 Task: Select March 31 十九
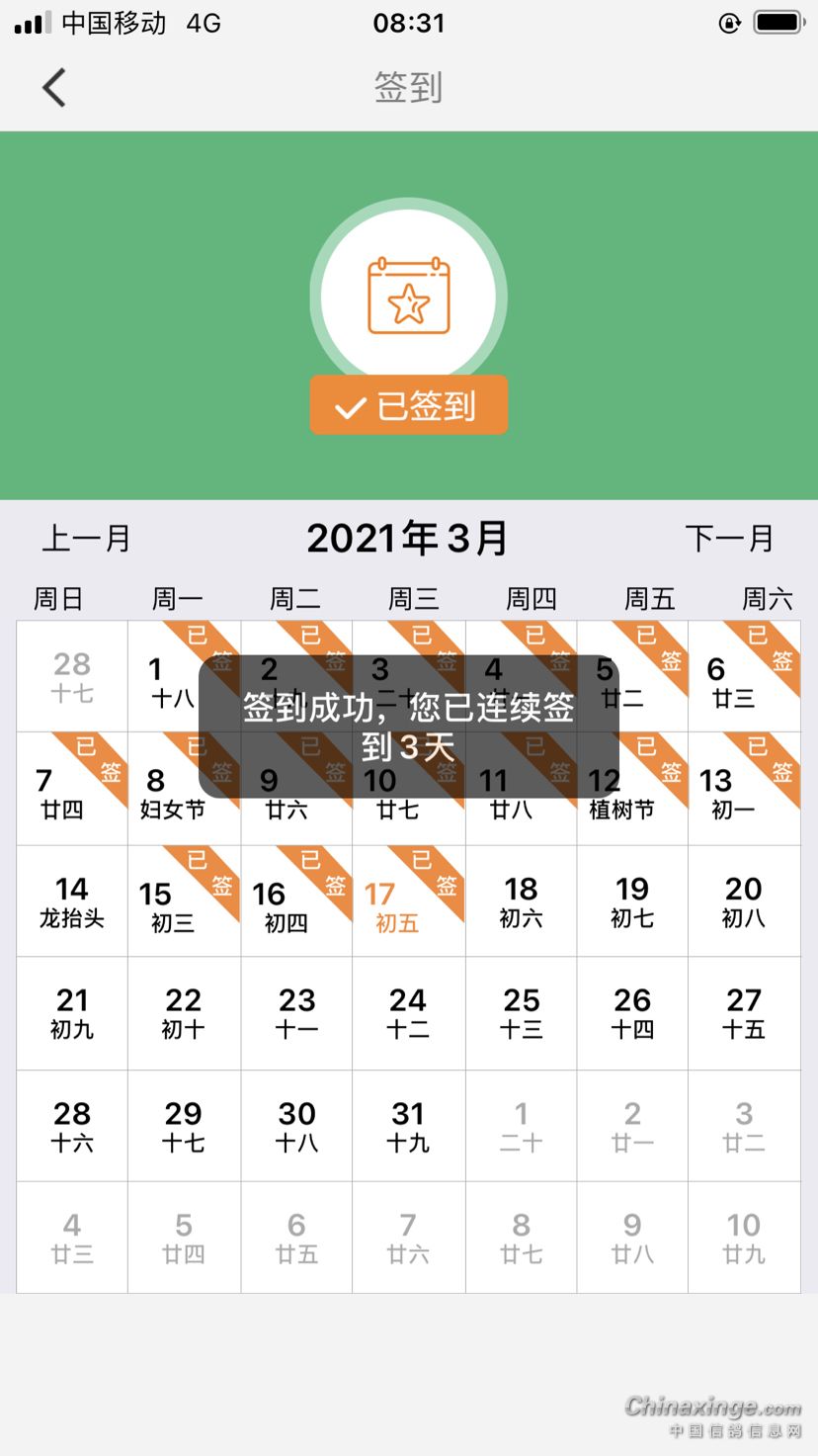coord(407,1126)
